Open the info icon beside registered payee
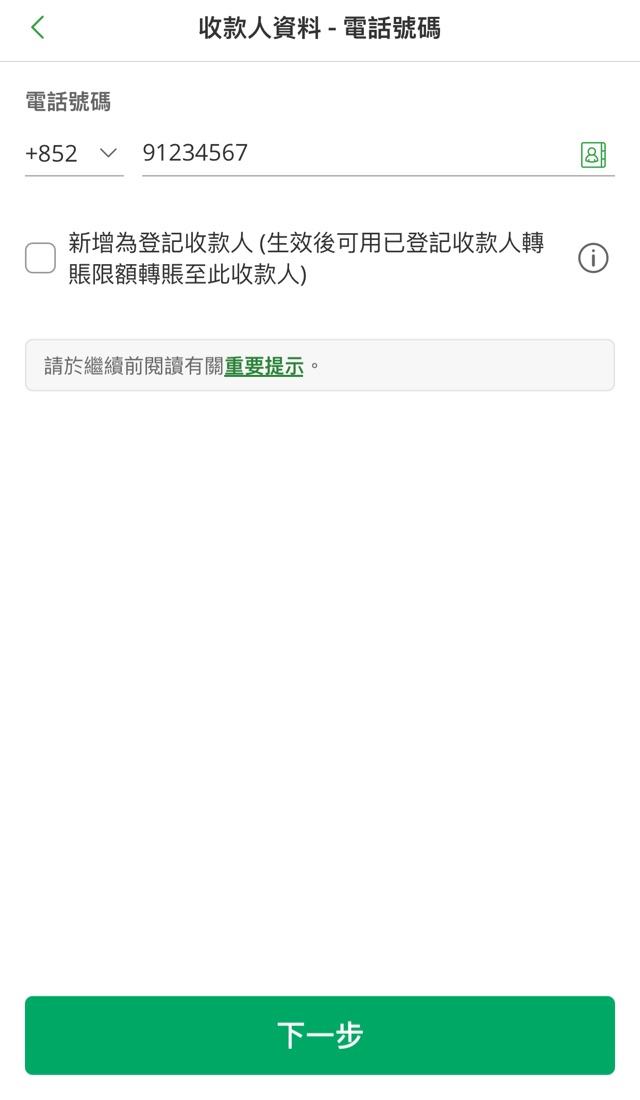Image resolution: width=640 pixels, height=1100 pixels. (x=593, y=259)
